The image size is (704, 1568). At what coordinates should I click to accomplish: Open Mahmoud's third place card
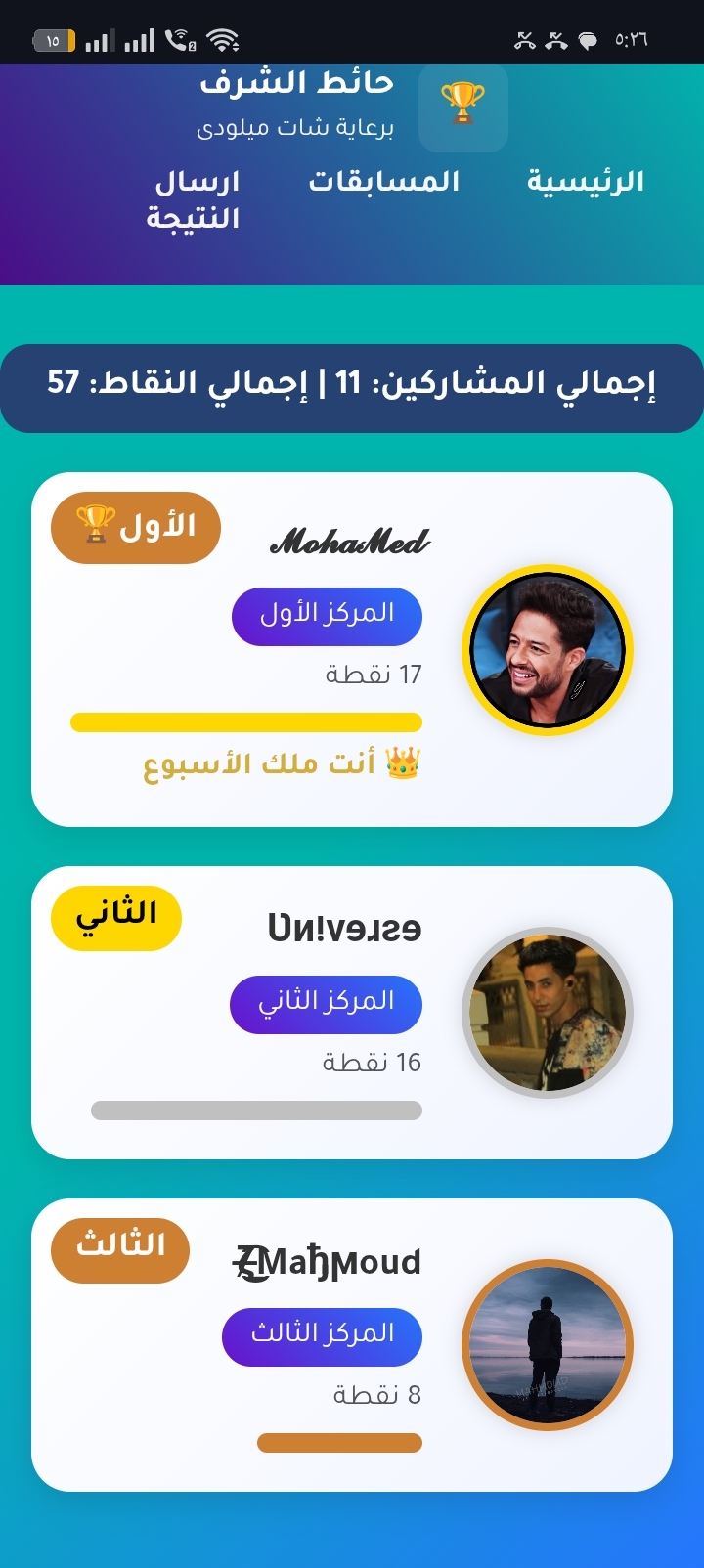(352, 1344)
